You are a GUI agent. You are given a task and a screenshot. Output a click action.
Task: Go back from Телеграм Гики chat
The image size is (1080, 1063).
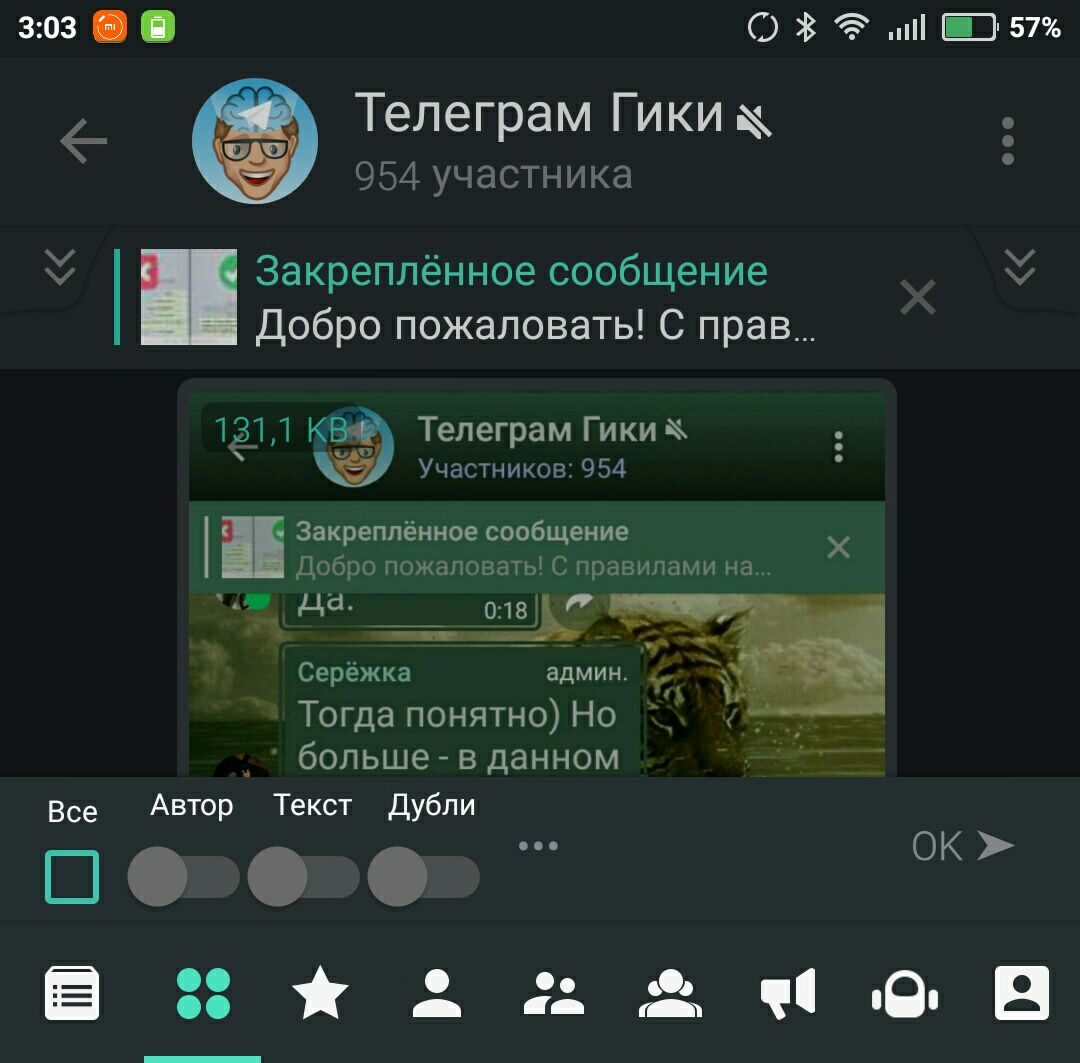(x=83, y=142)
